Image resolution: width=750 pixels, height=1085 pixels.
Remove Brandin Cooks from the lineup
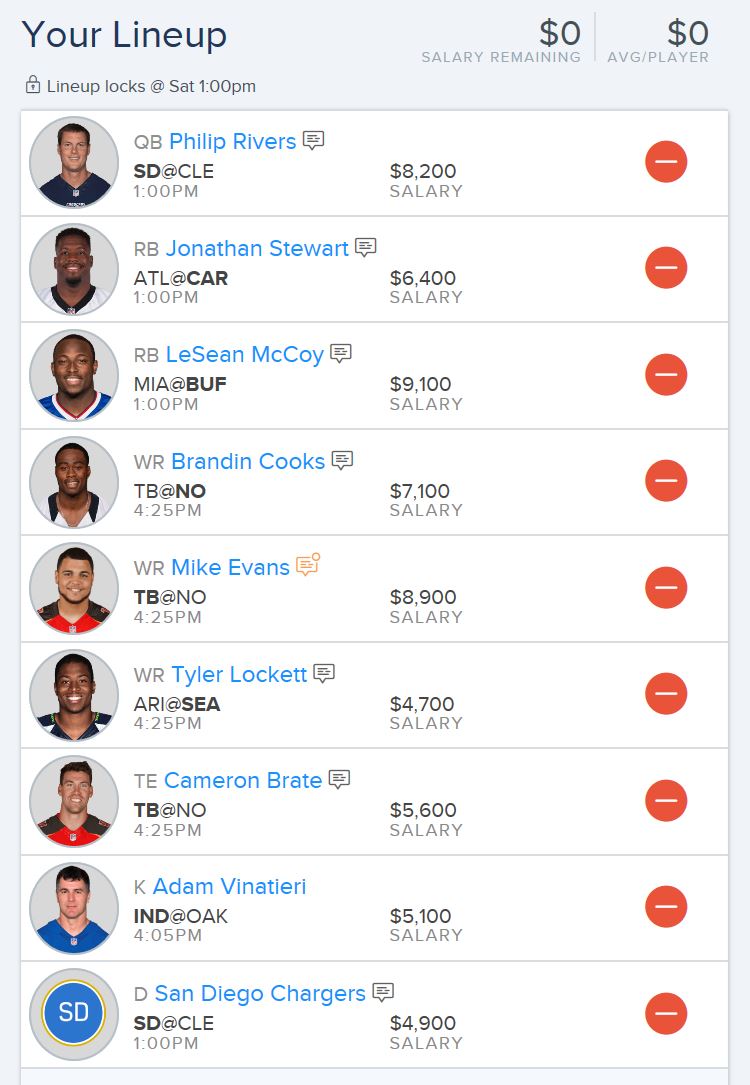666,481
